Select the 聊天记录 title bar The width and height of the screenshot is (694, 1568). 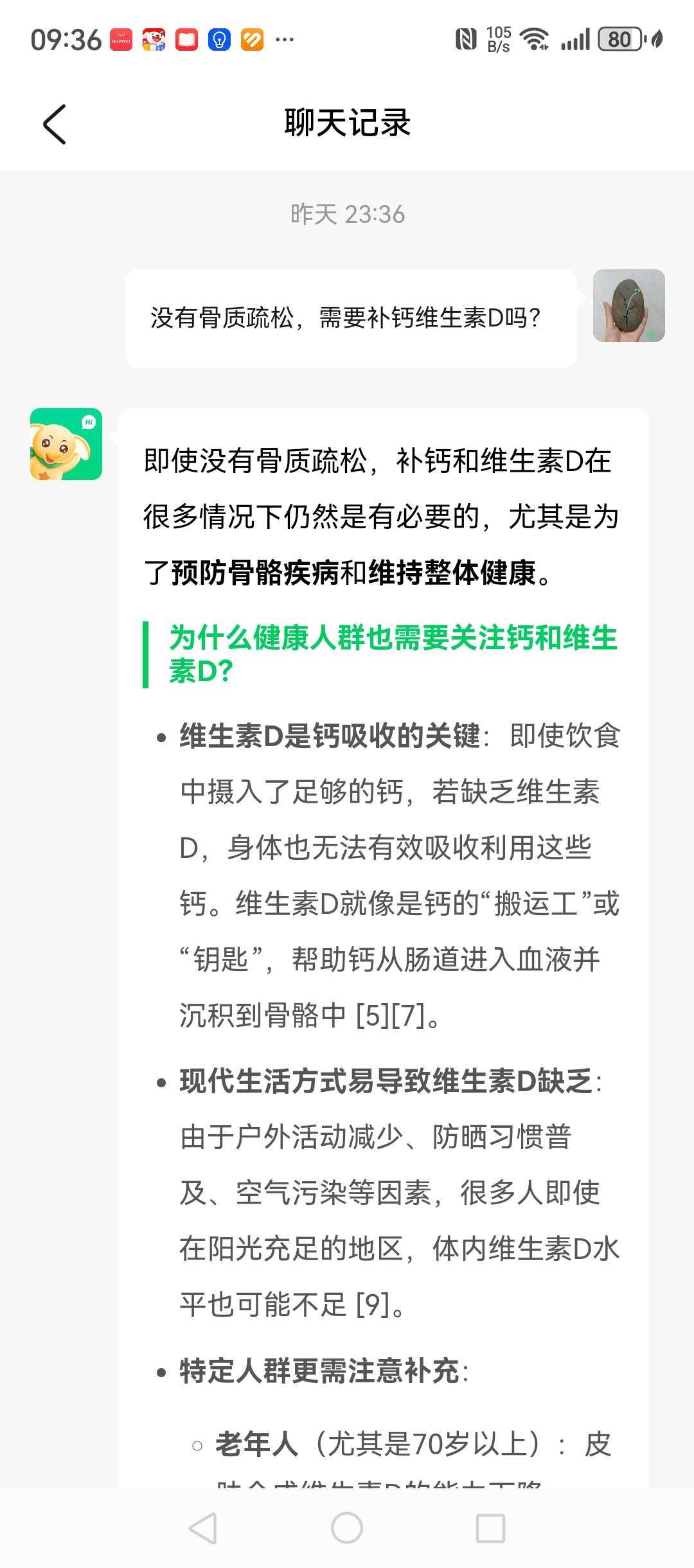click(347, 125)
